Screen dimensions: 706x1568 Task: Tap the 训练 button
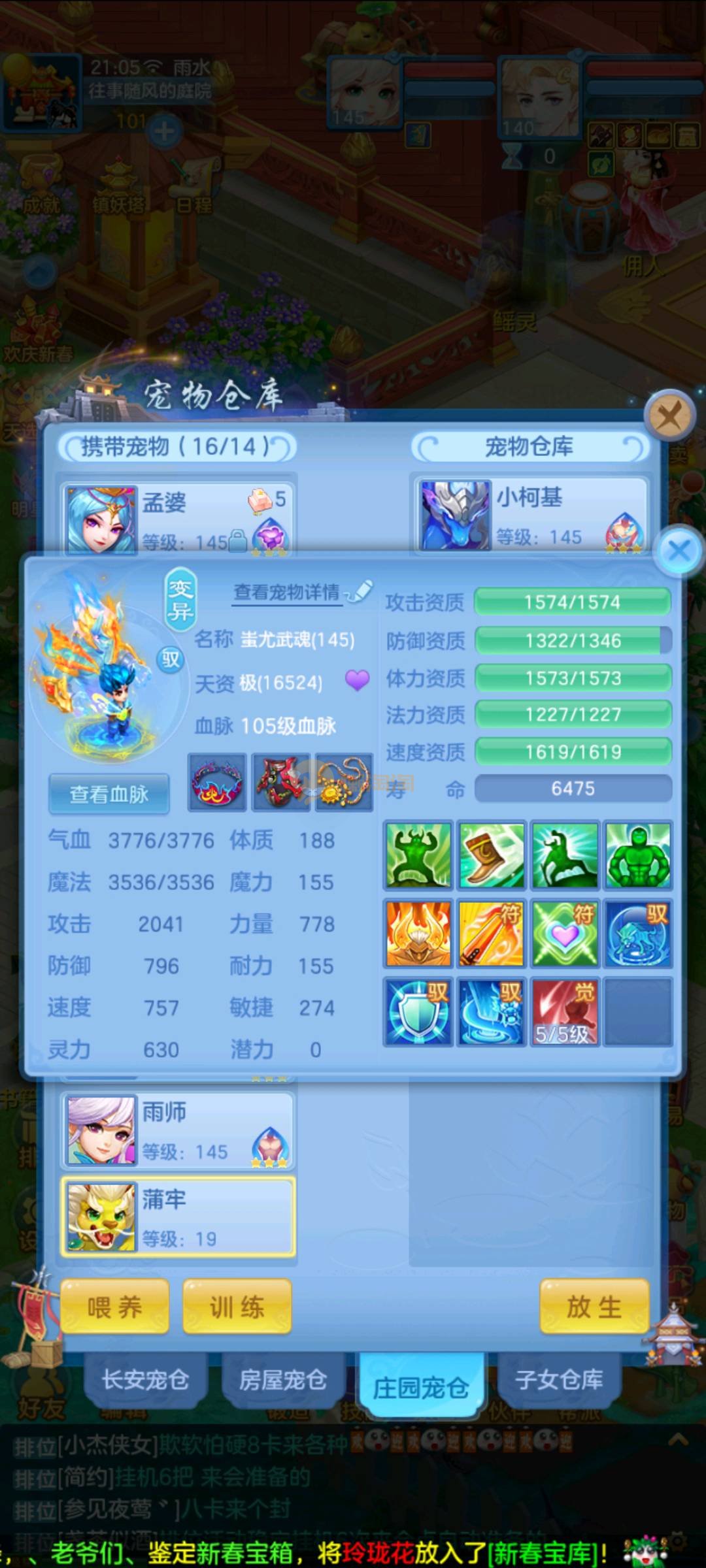(237, 1307)
